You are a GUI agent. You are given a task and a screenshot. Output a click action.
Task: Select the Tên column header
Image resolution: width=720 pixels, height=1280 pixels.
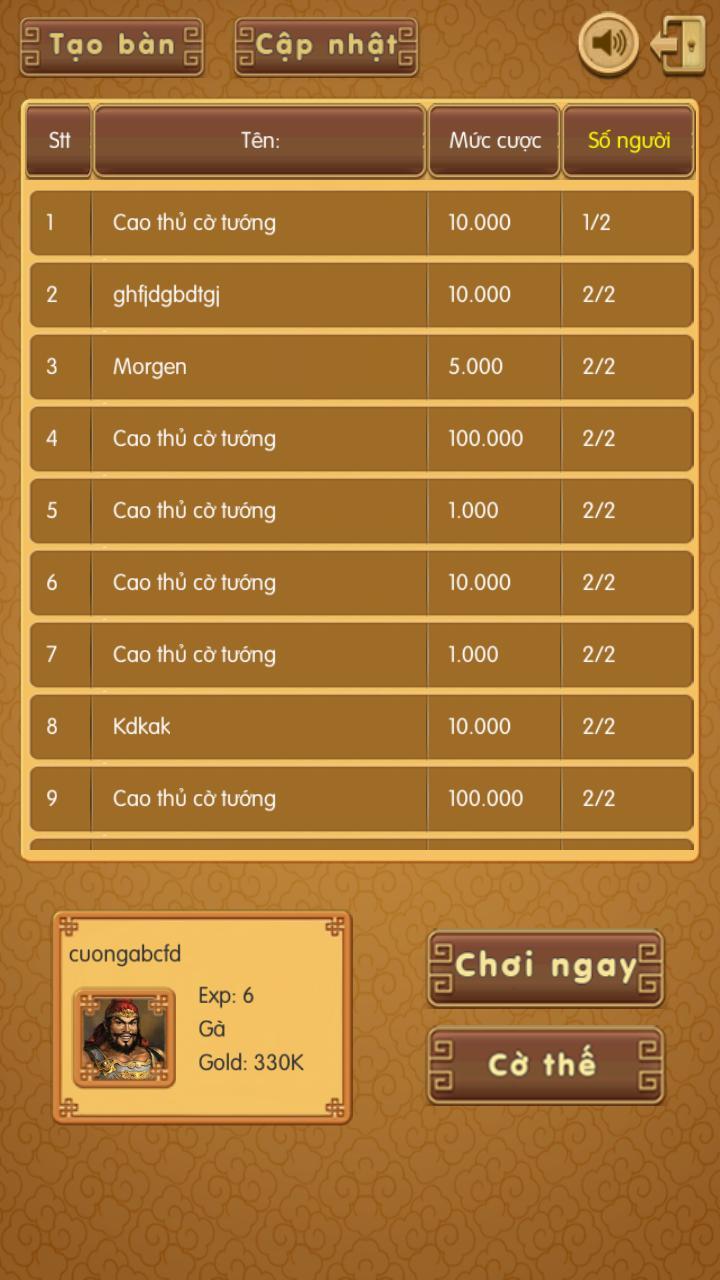point(260,140)
